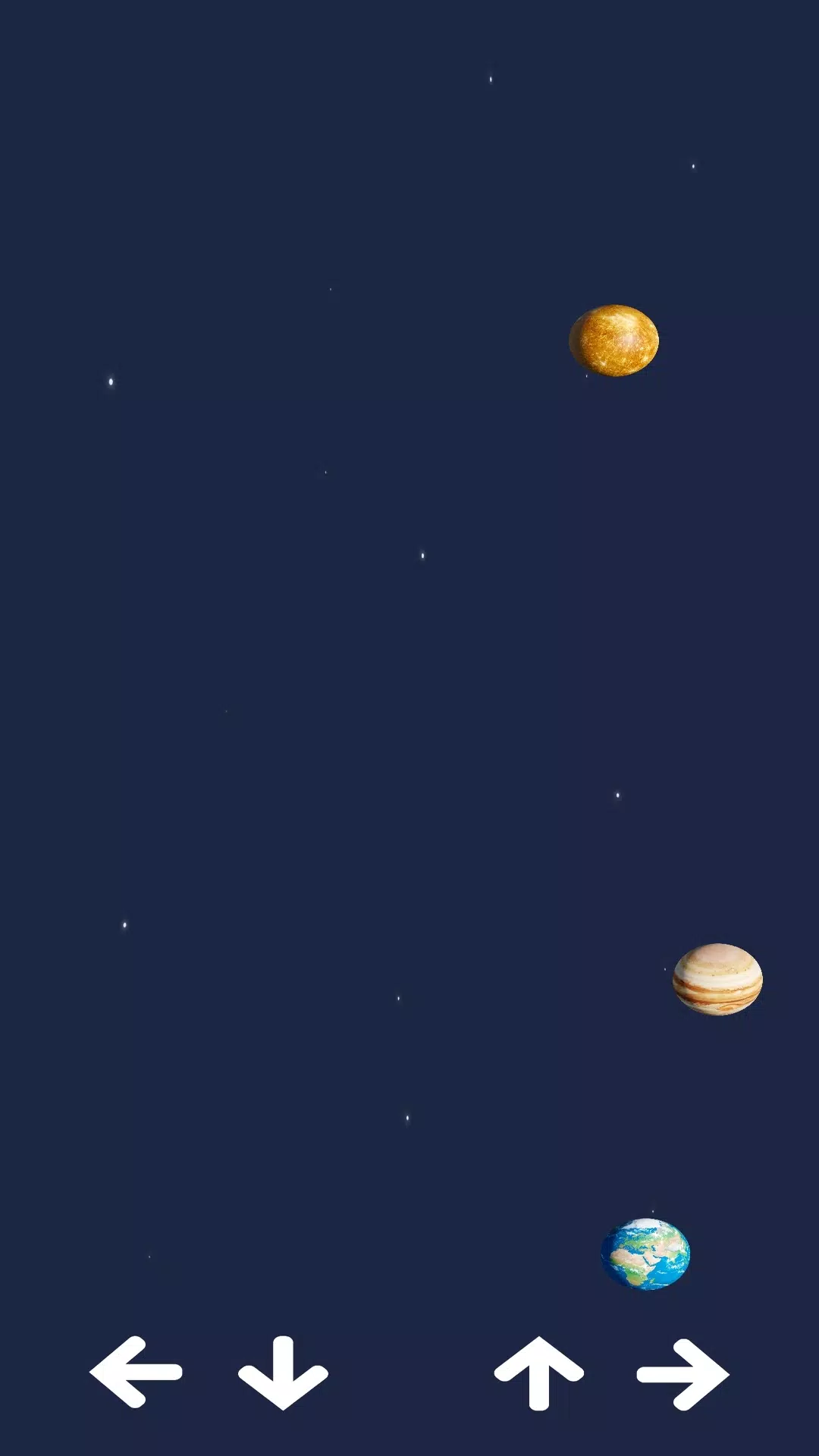Screen dimensions: 819x1456
Task: Tap the left arrow control
Action: [x=136, y=1373]
